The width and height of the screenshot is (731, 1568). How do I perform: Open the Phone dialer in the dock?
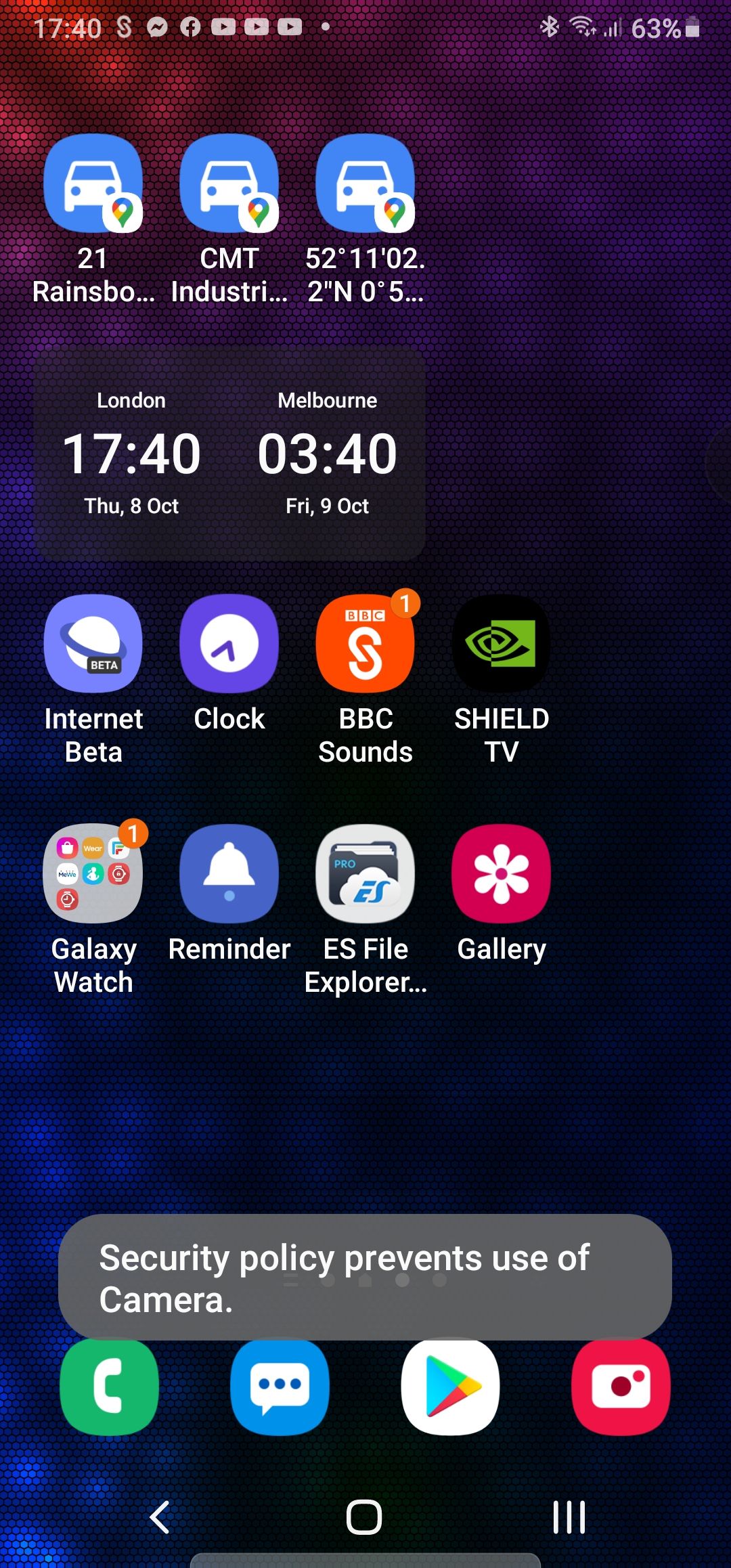coord(110,1387)
